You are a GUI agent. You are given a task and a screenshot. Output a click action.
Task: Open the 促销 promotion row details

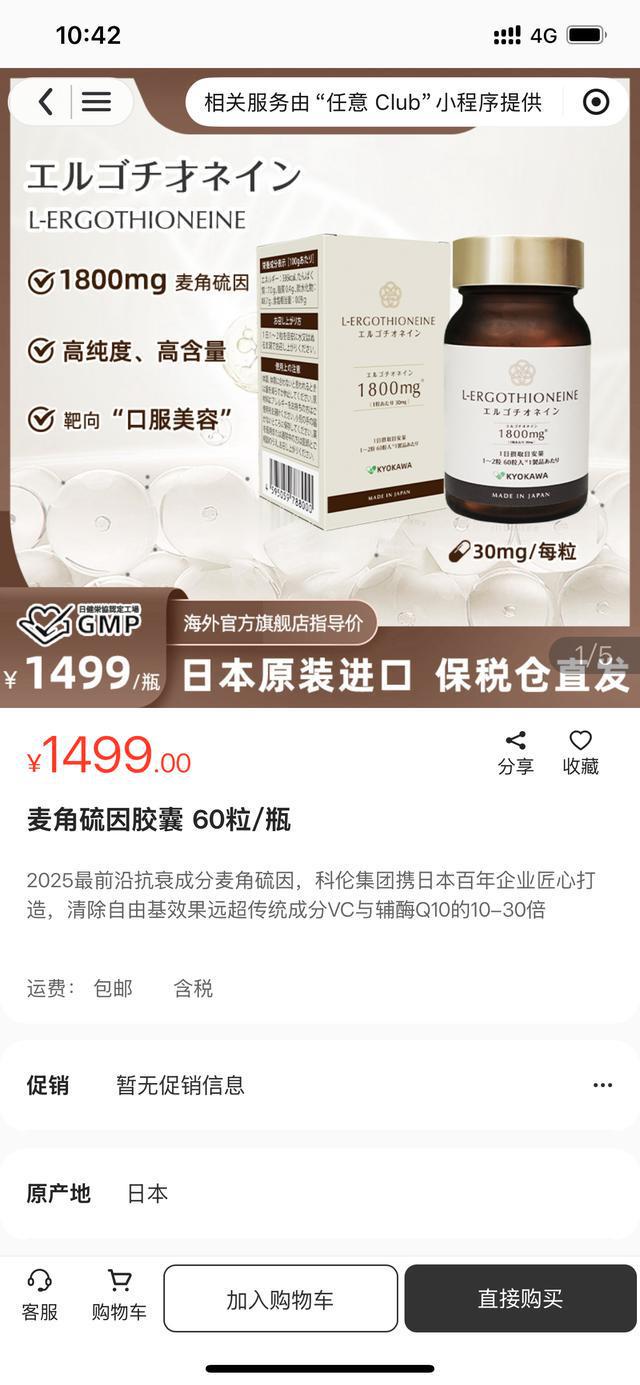602,1085
